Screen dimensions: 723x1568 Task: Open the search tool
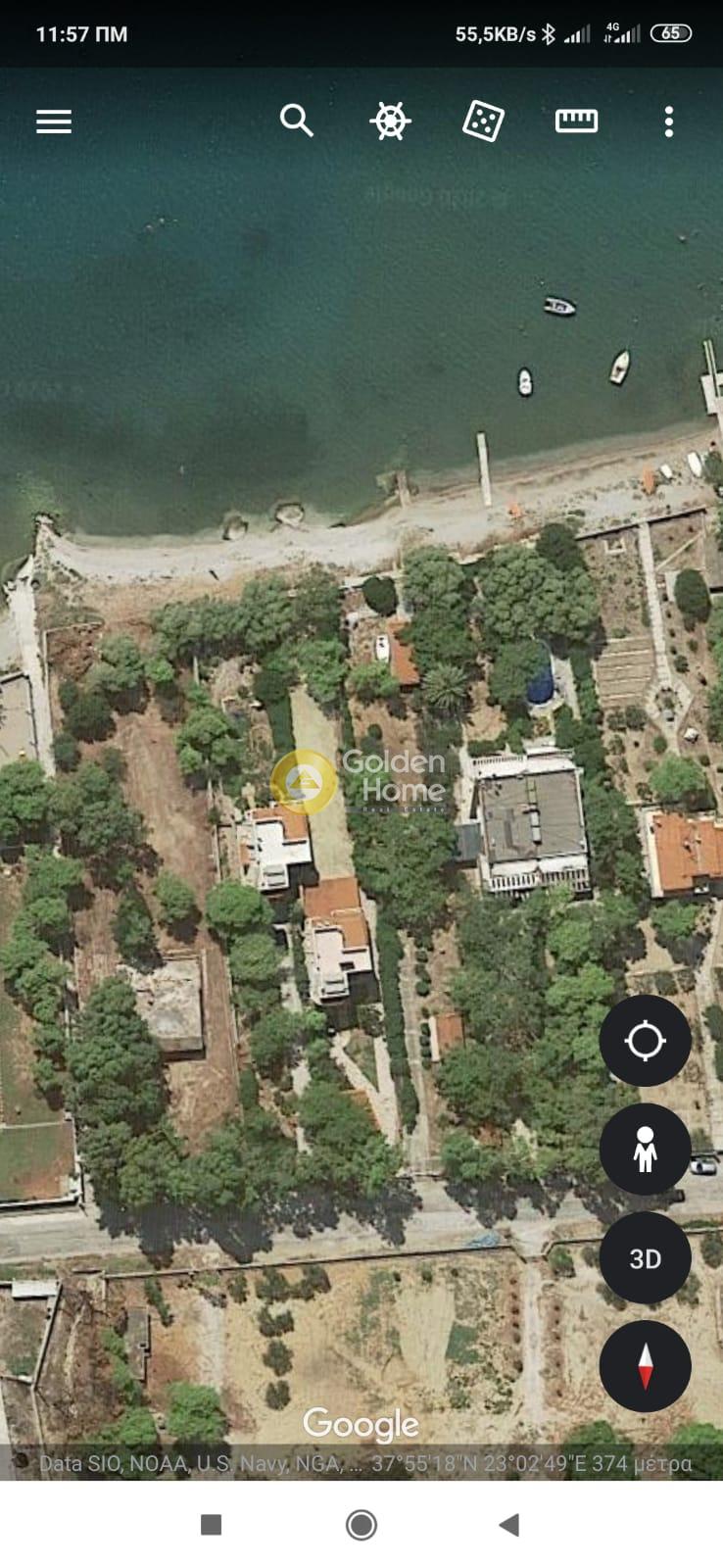tap(296, 121)
